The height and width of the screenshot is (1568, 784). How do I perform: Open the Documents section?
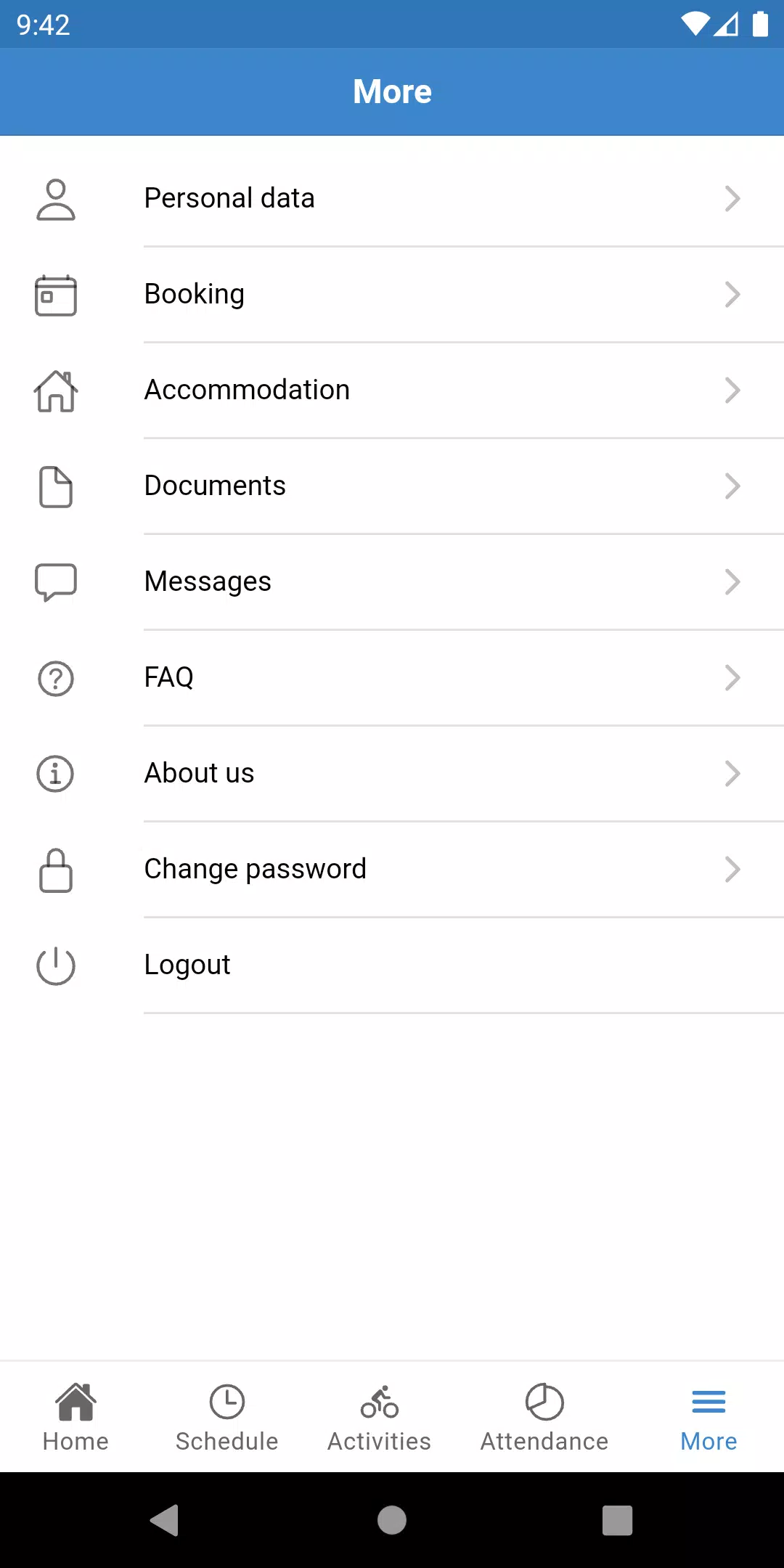392,486
